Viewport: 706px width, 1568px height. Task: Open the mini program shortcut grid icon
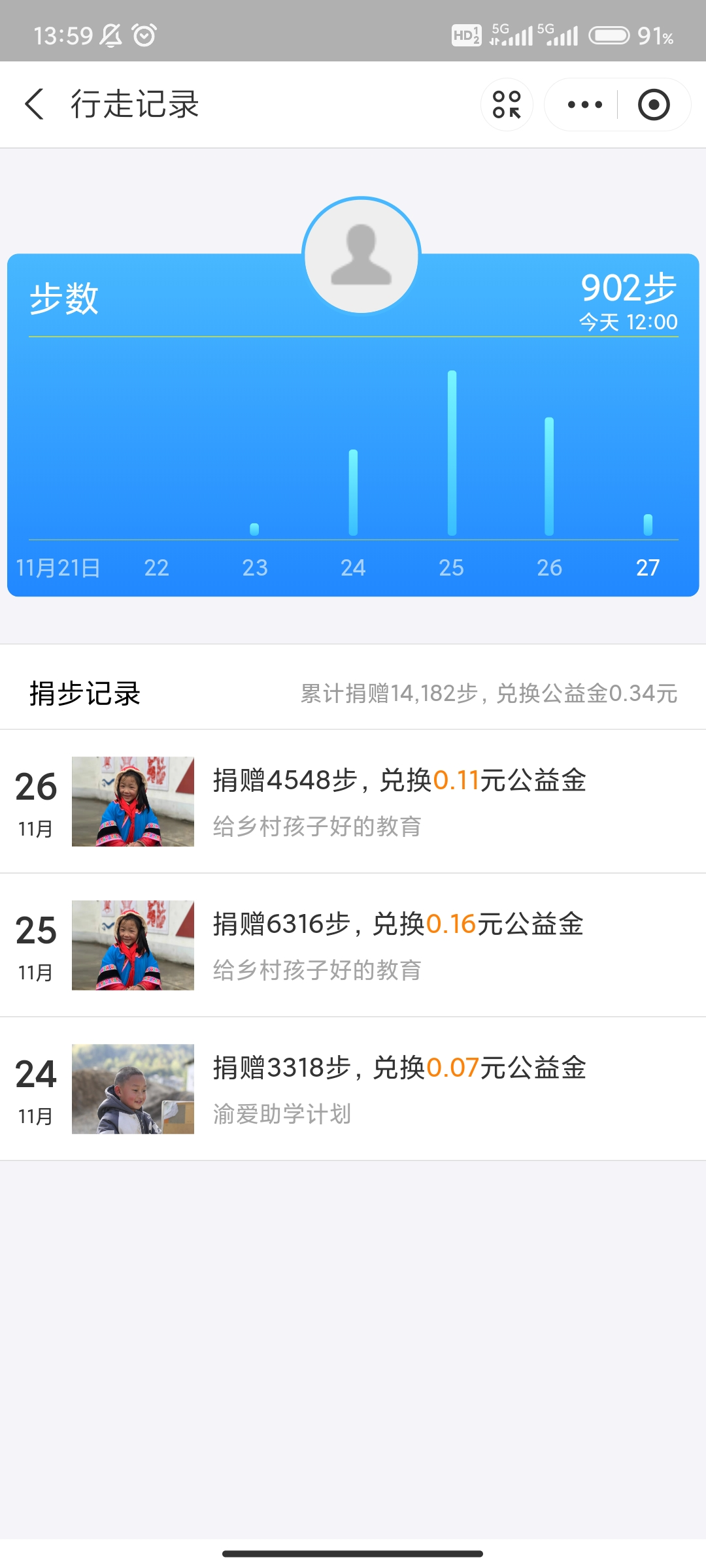click(507, 105)
